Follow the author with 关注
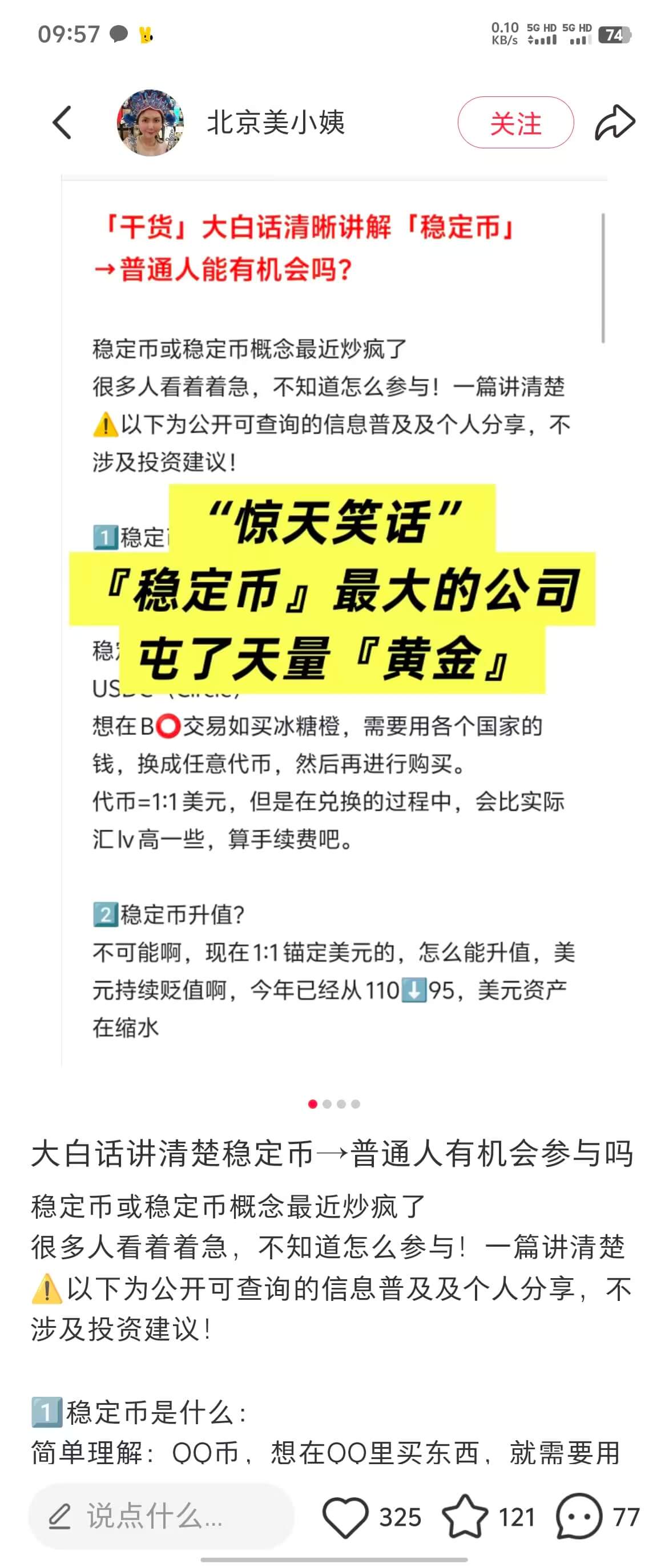The height and width of the screenshot is (1568, 669). (x=515, y=122)
